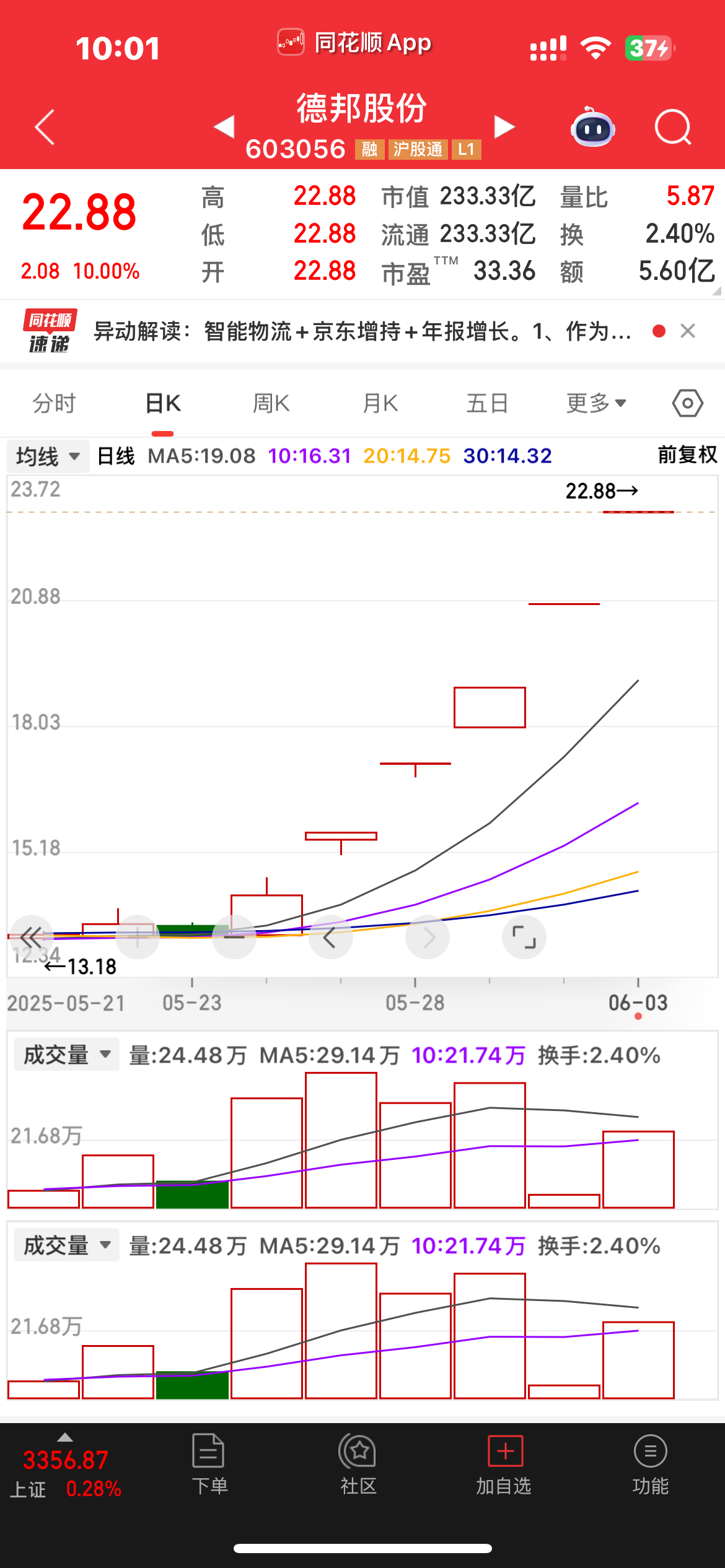Open stock search magnifier
The image size is (725, 1568).
tap(672, 128)
